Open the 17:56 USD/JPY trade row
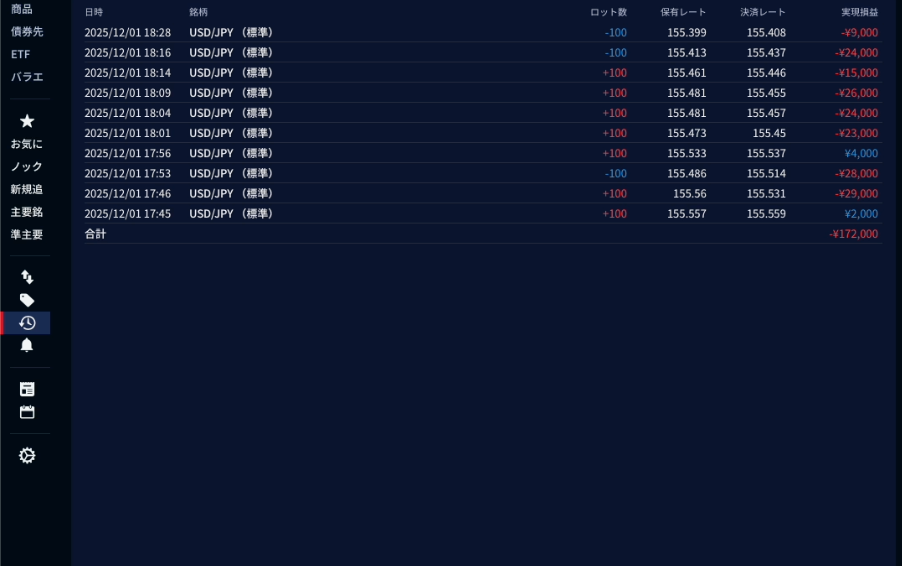The height and width of the screenshot is (566, 902). [480, 153]
